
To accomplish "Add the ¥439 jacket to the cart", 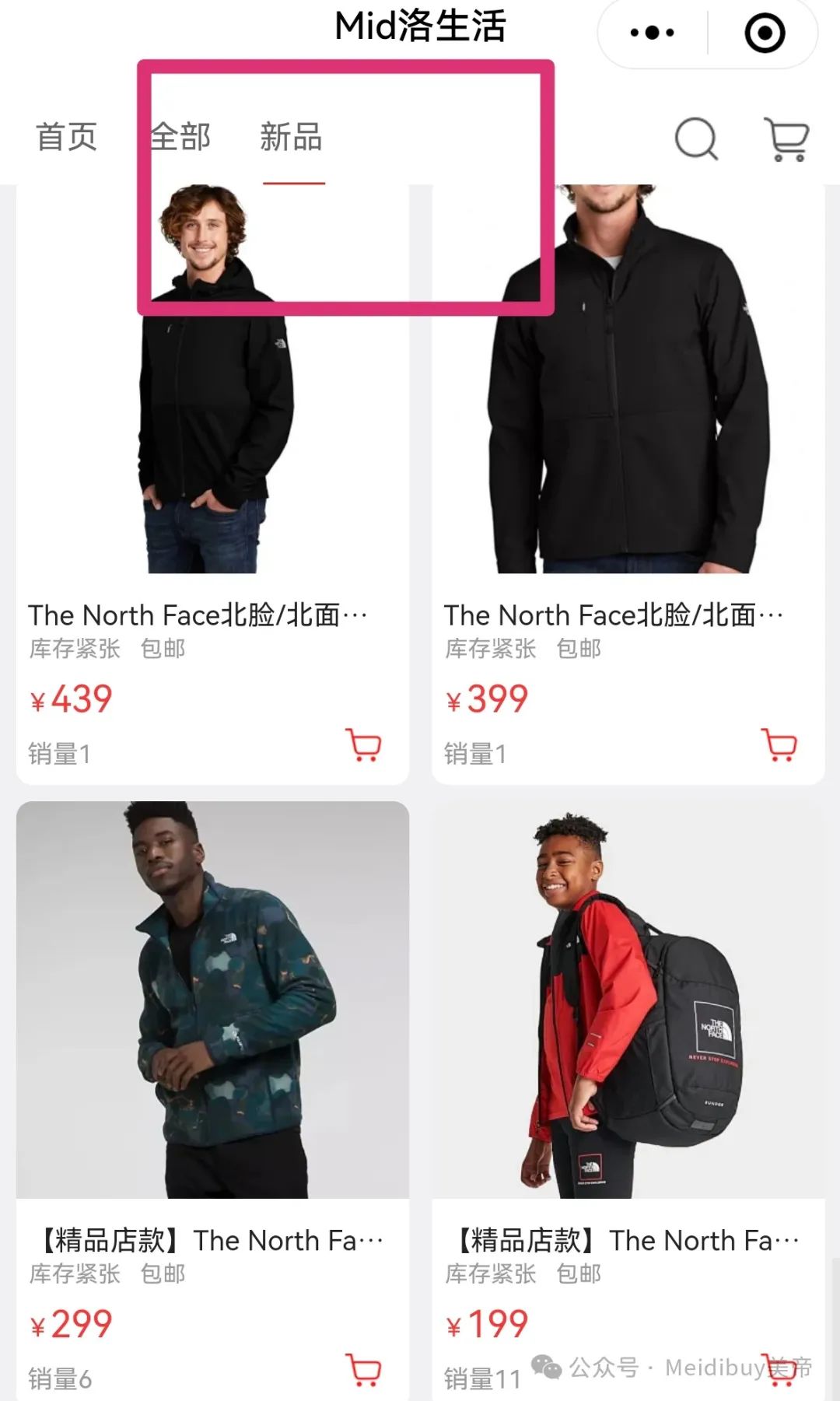I will [x=363, y=744].
